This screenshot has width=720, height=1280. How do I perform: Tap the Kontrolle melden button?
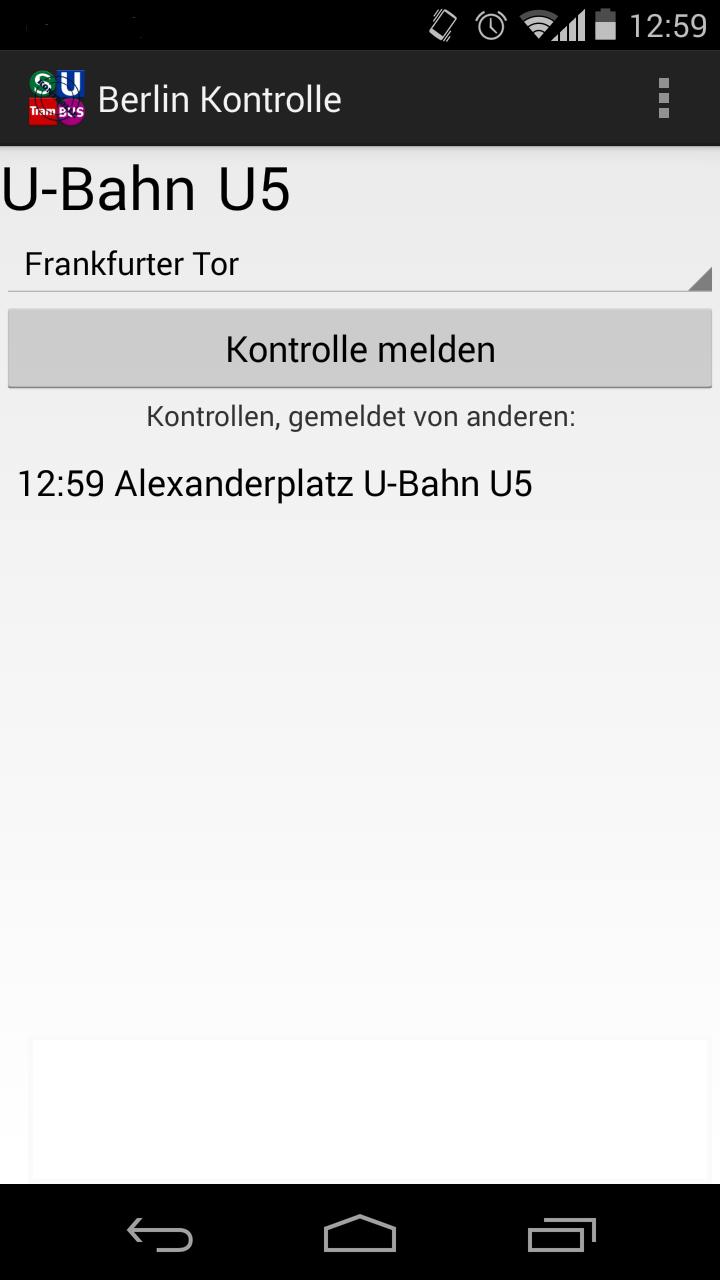pyautogui.click(x=360, y=349)
